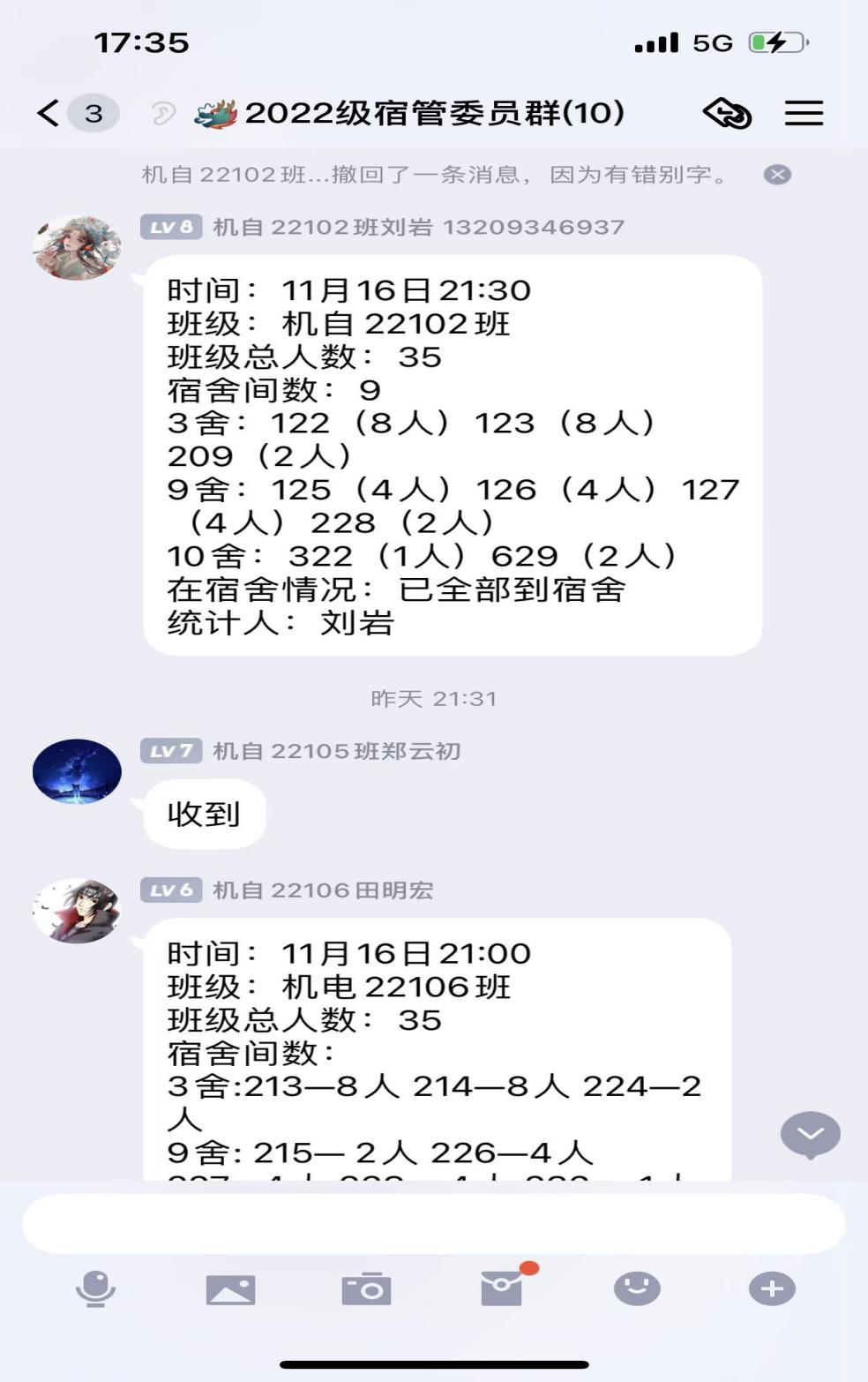This screenshot has width=868, height=1382.
Task: Focus the message input field
Action: 432,1223
